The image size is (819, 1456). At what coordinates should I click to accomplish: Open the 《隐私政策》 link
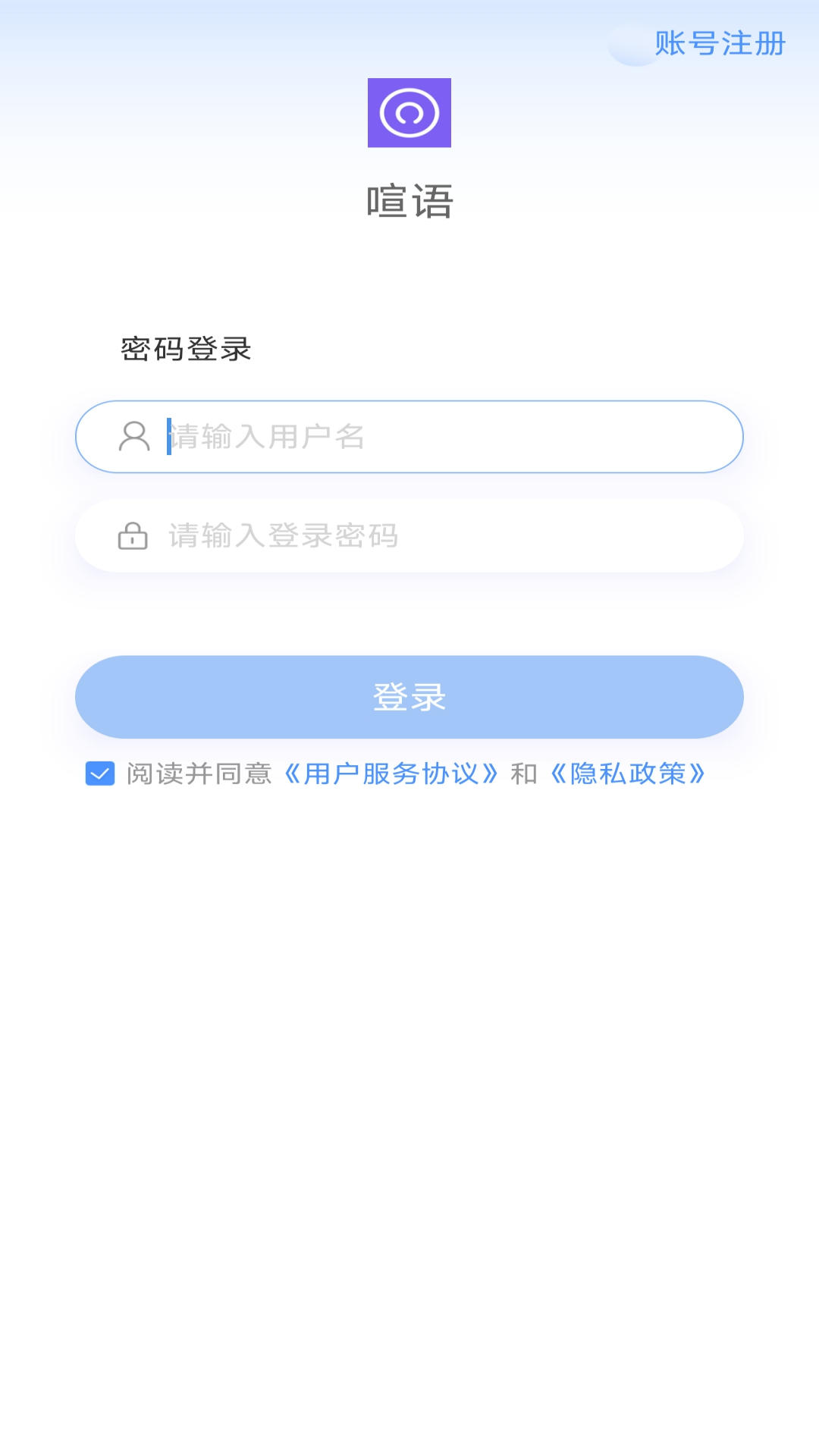click(x=628, y=773)
